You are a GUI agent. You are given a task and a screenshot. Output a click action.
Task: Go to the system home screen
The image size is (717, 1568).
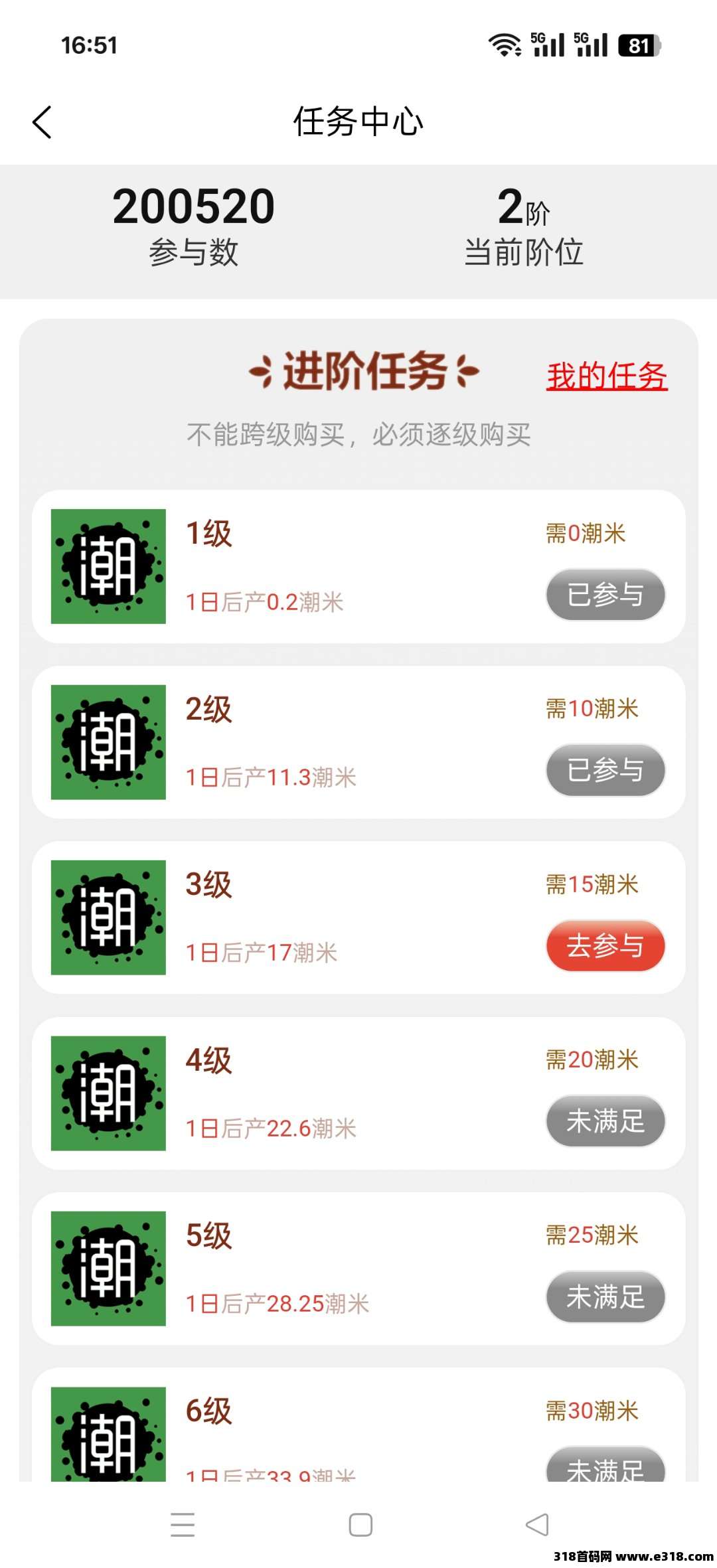coord(360,1525)
